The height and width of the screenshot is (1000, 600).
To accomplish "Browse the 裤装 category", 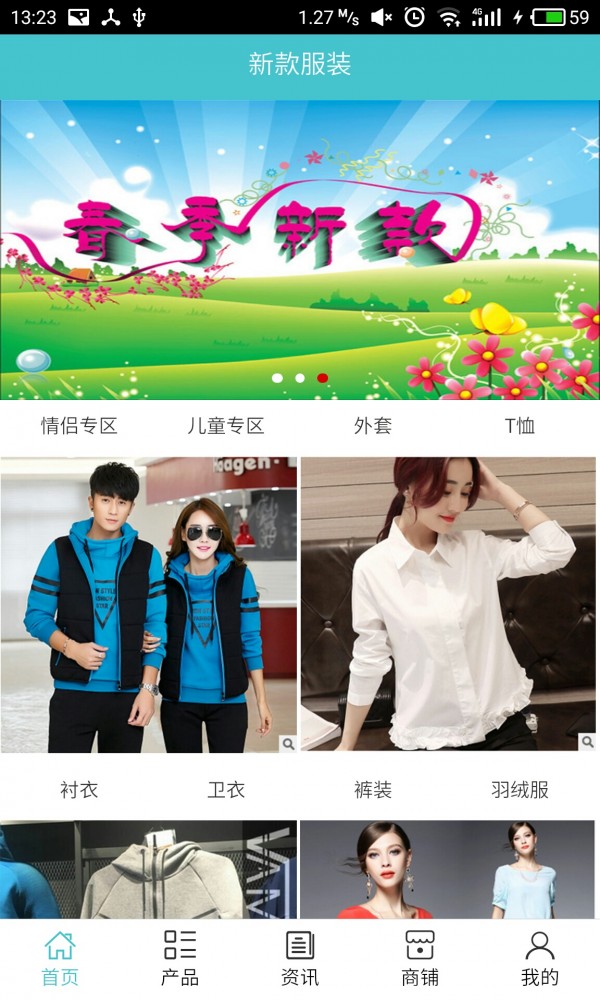I will 373,790.
